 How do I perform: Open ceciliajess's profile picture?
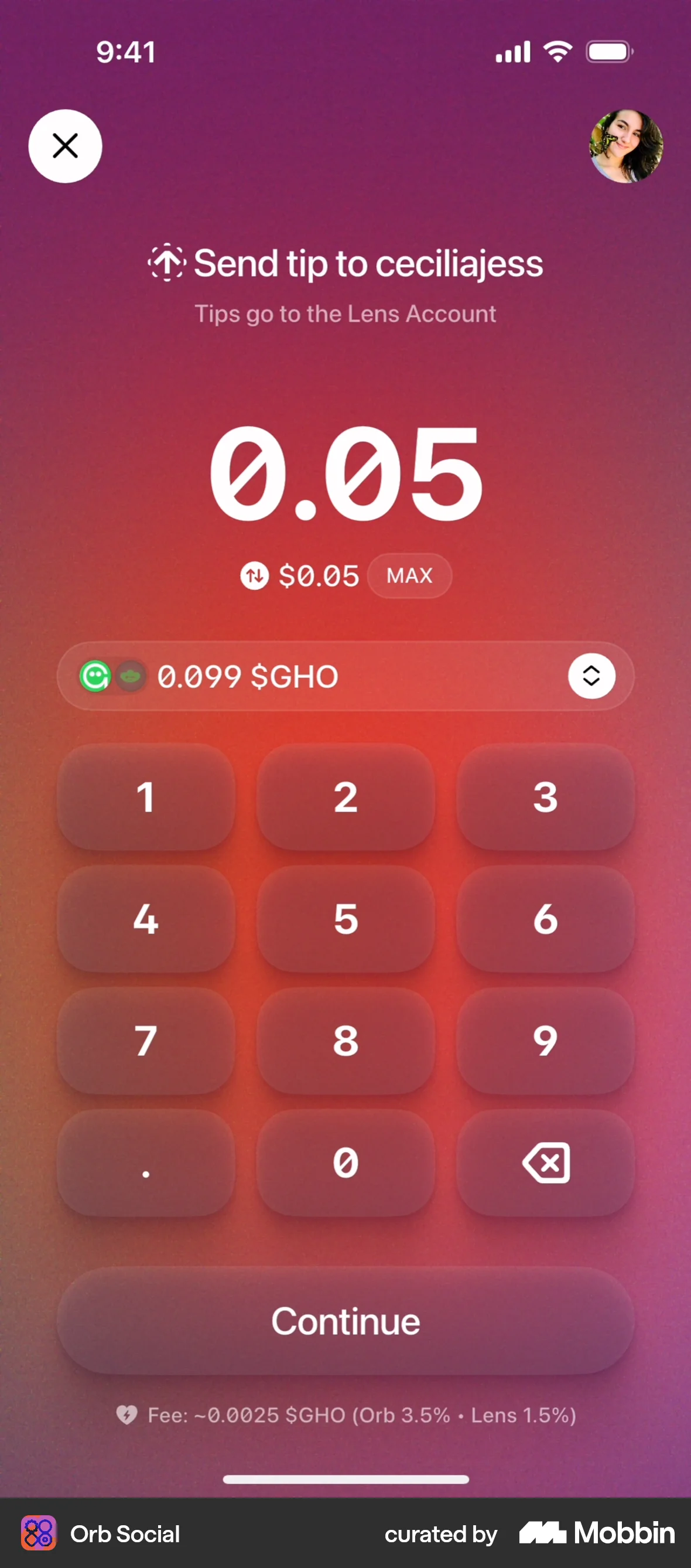point(625,146)
